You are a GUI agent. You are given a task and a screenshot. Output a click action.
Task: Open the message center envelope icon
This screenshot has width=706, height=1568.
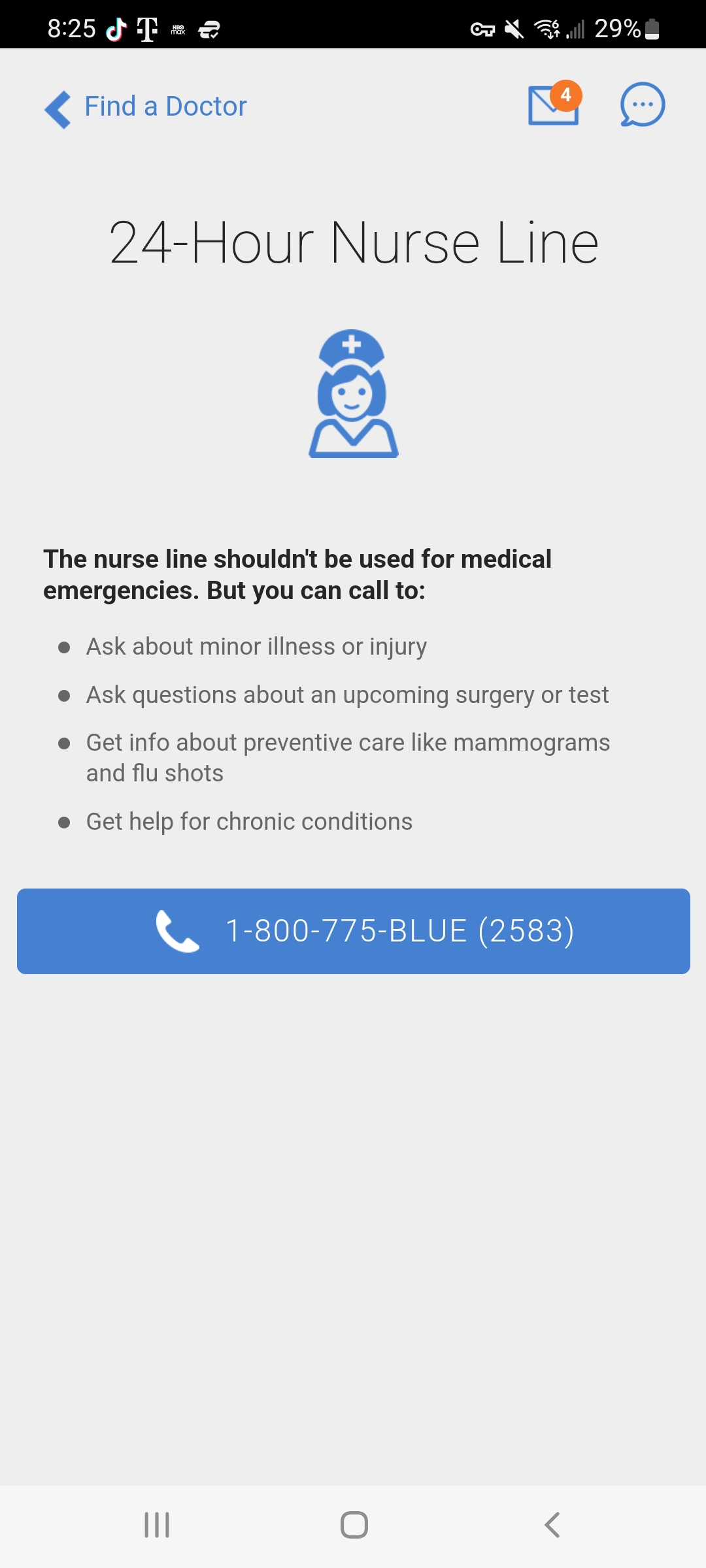click(x=553, y=106)
